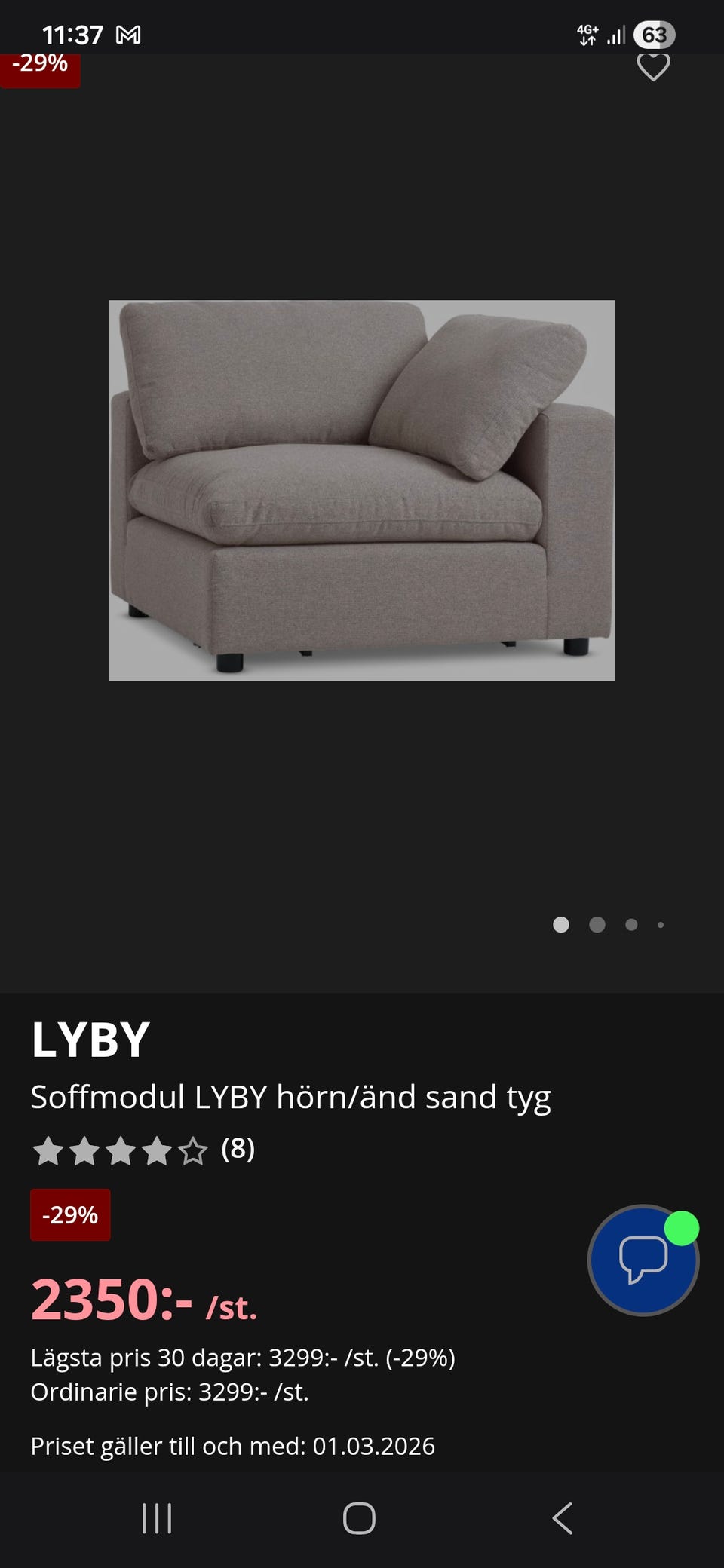Tap the -29% discount badge near the price
The image size is (724, 1568).
[x=71, y=1214]
